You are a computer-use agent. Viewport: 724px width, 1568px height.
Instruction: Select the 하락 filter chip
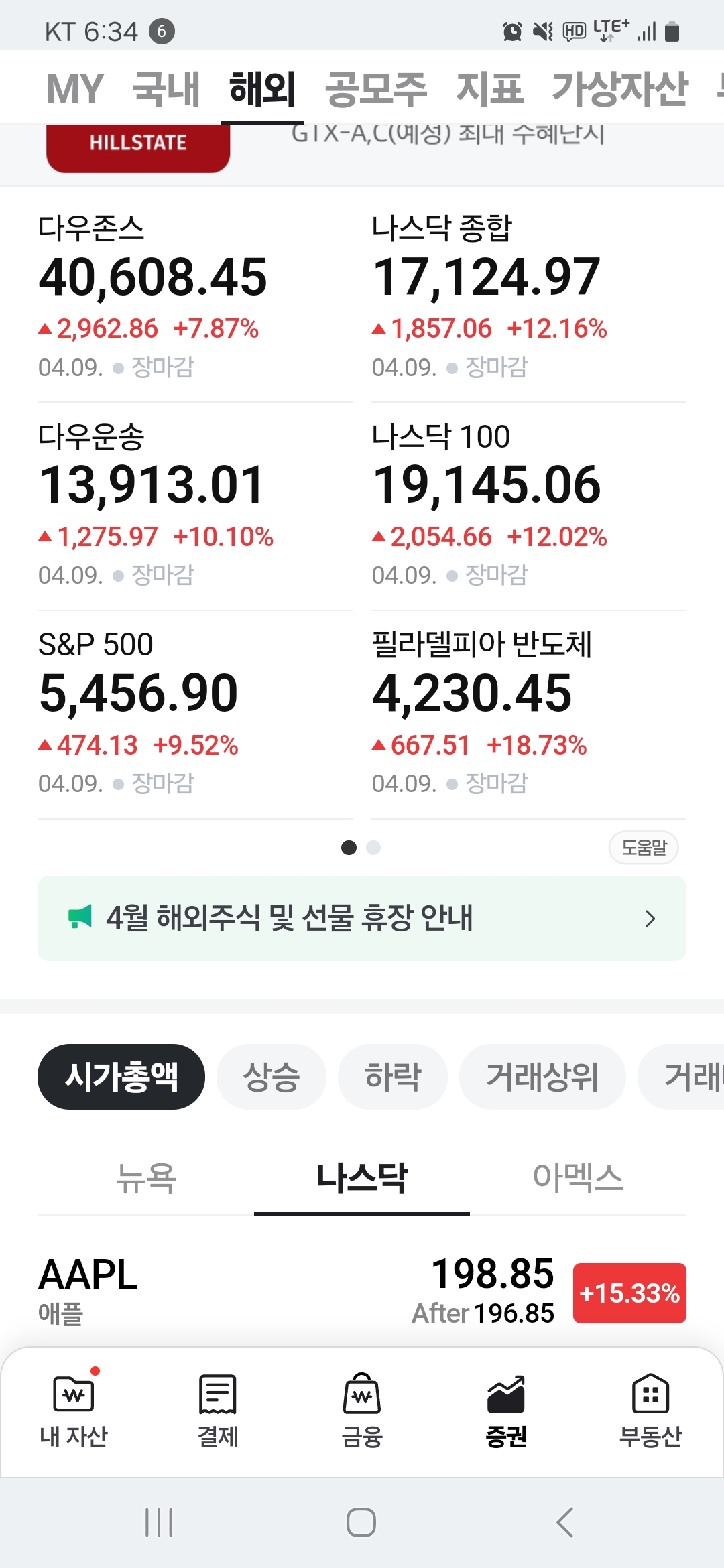(x=393, y=1077)
